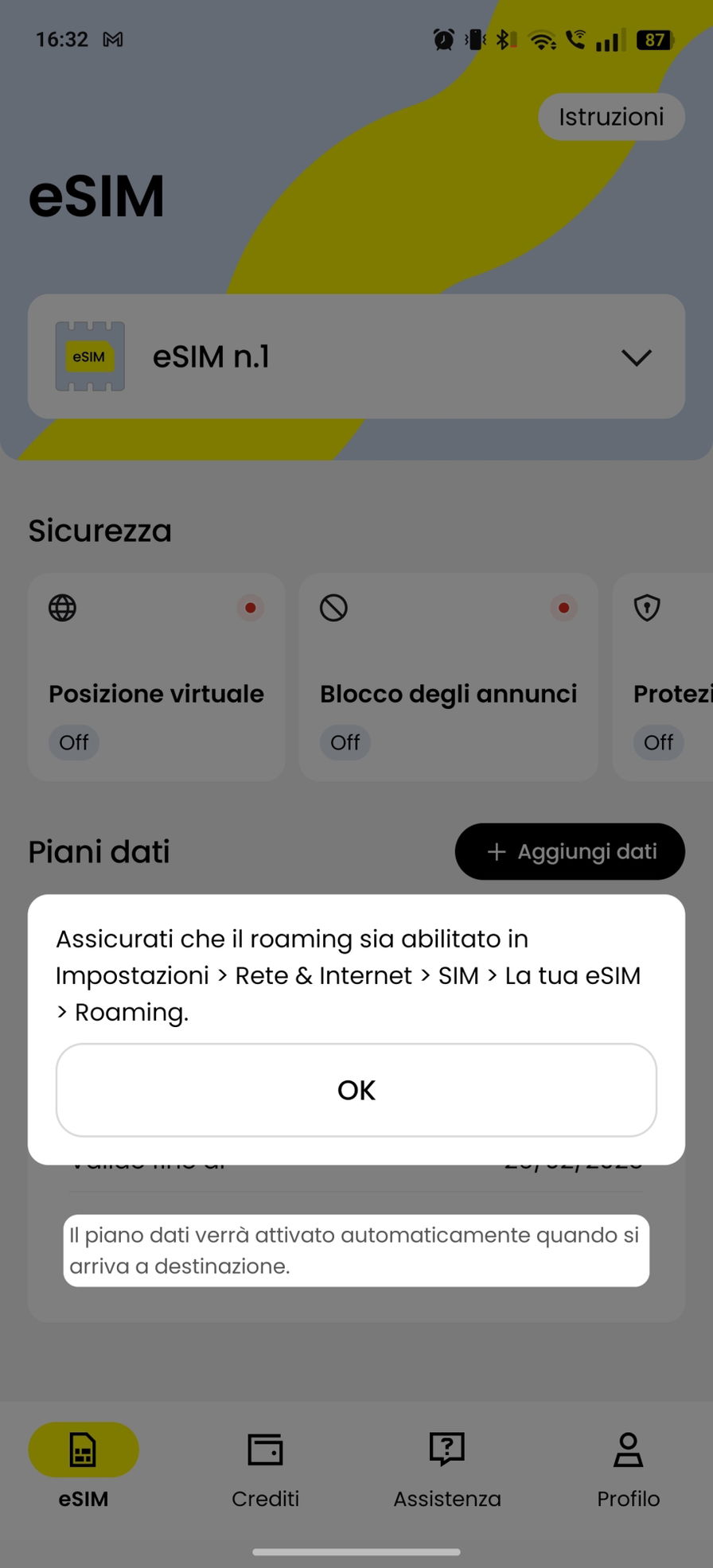Viewport: 713px width, 1568px height.
Task: Open Istruzioni from the top button
Action: click(x=611, y=116)
